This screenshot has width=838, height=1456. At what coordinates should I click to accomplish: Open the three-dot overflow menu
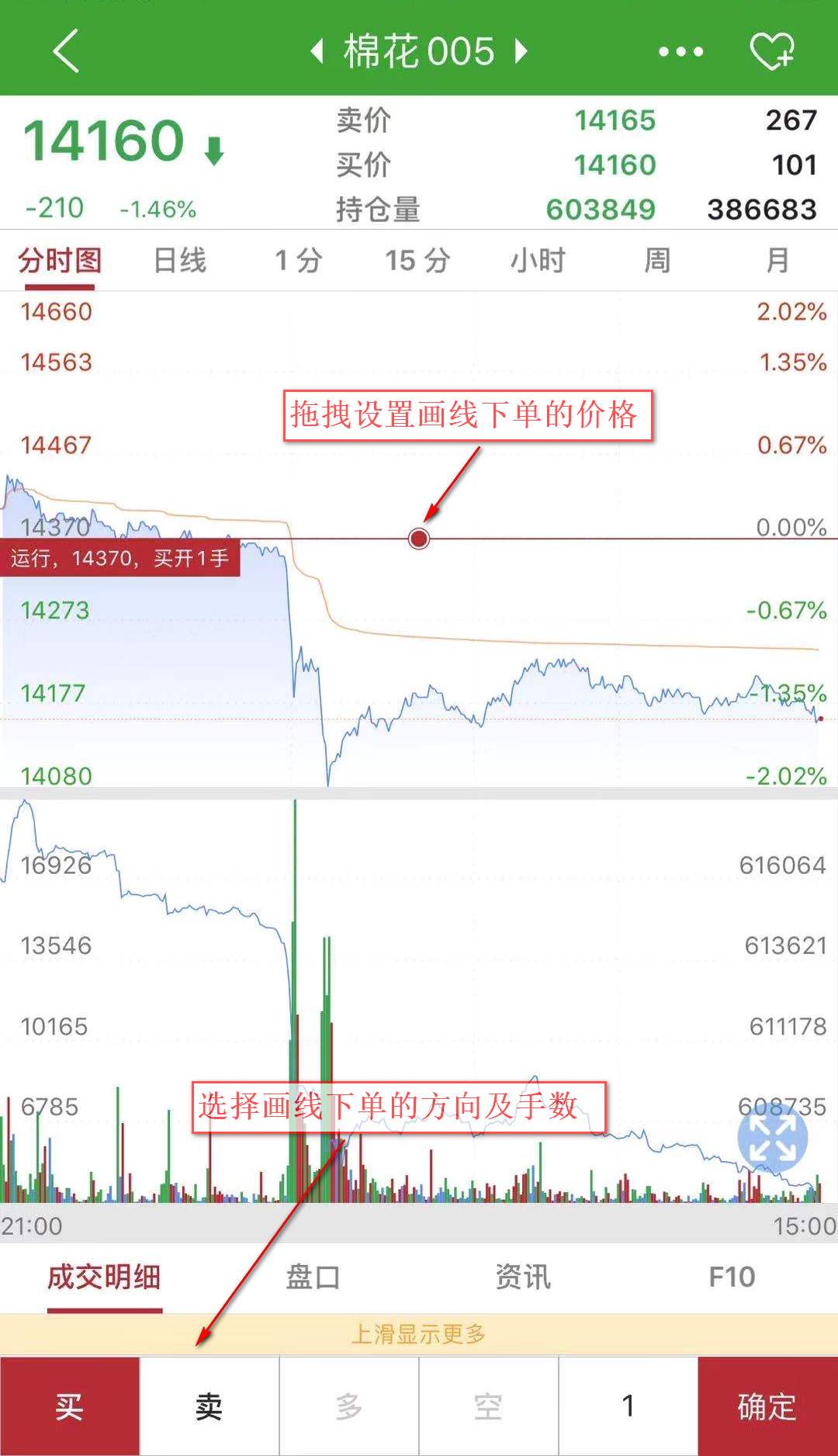pos(680,51)
